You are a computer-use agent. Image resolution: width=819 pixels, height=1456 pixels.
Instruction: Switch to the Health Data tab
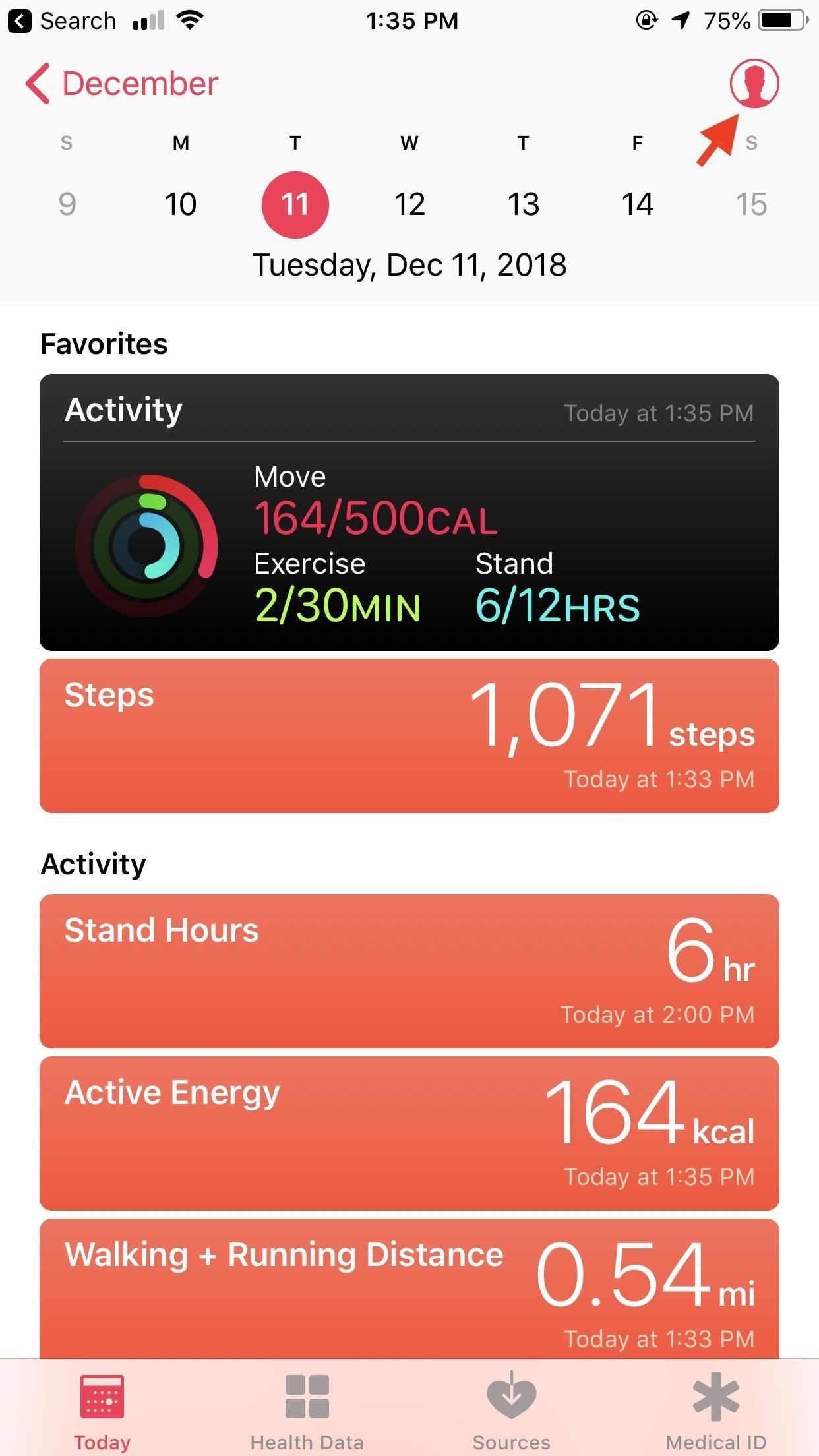306,1408
